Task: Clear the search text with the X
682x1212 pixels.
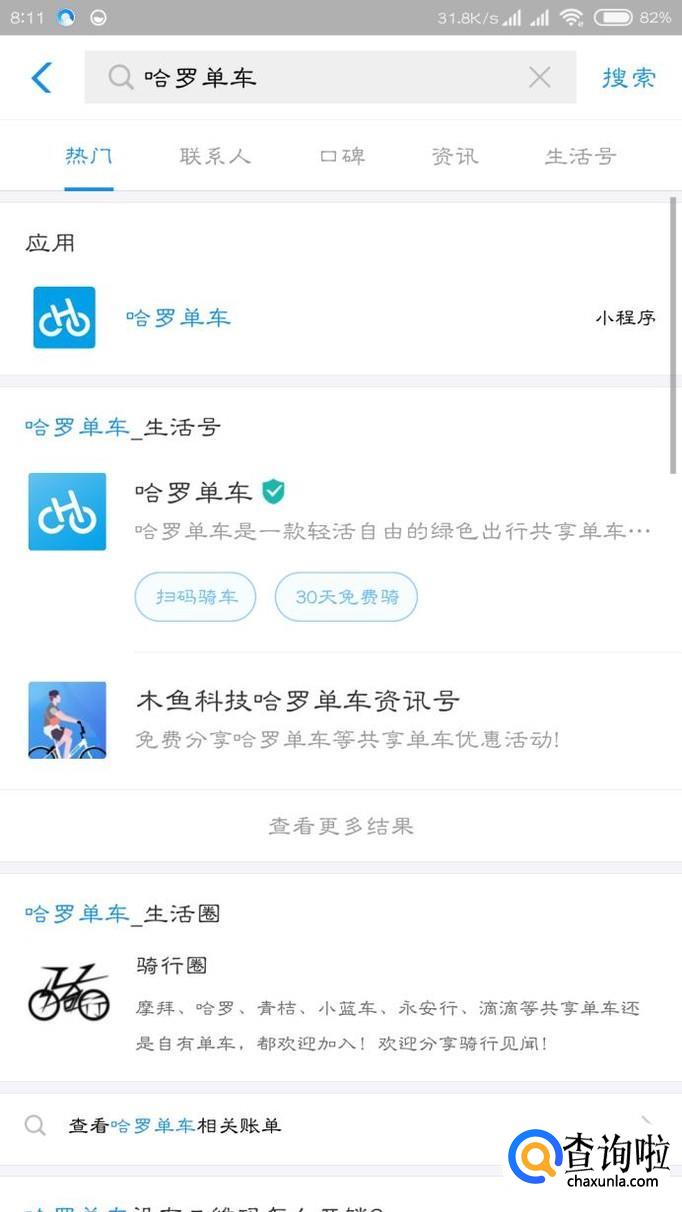Action: pyautogui.click(x=539, y=77)
